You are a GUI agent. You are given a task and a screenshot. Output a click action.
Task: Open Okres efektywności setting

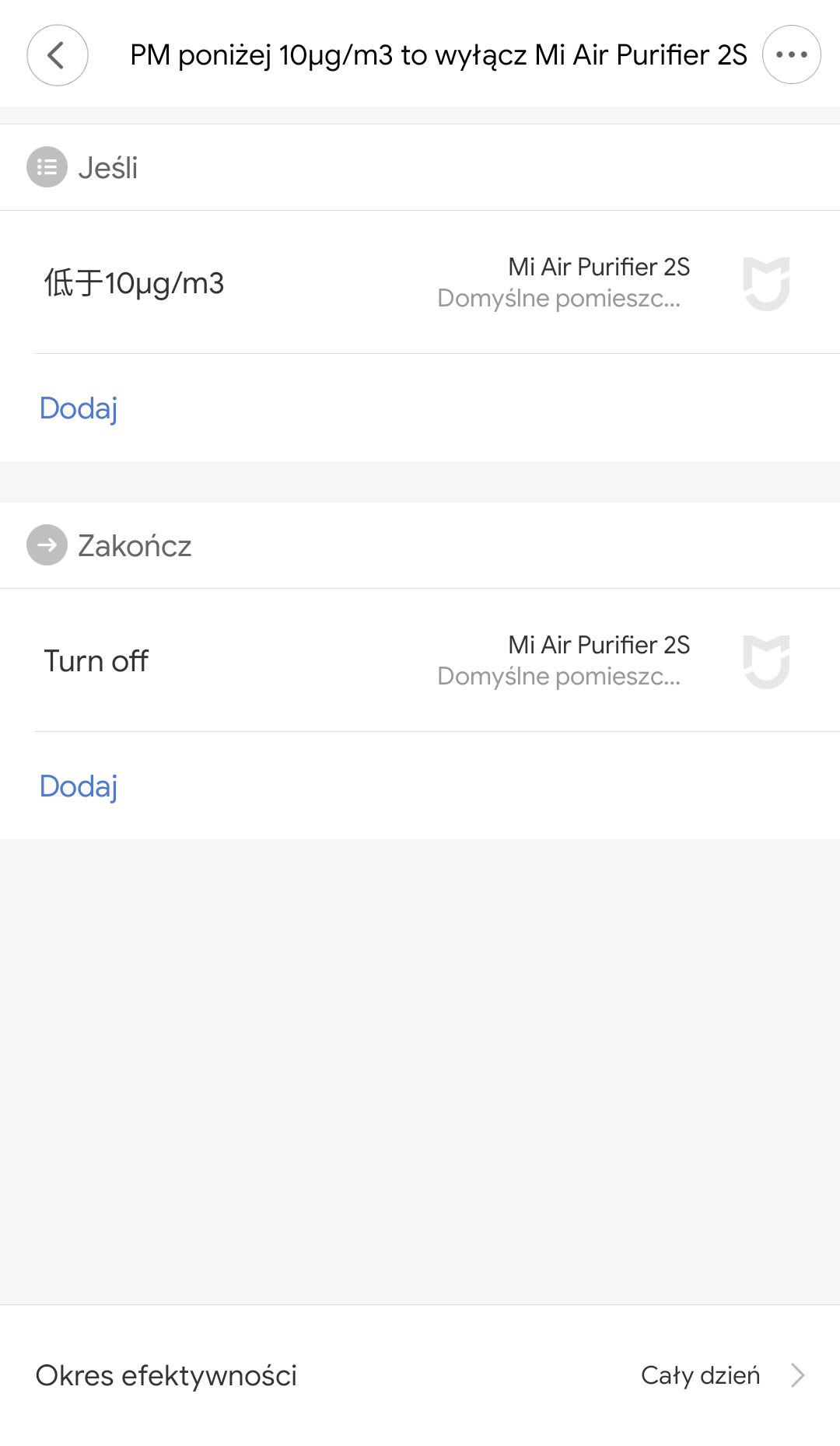(x=420, y=1375)
